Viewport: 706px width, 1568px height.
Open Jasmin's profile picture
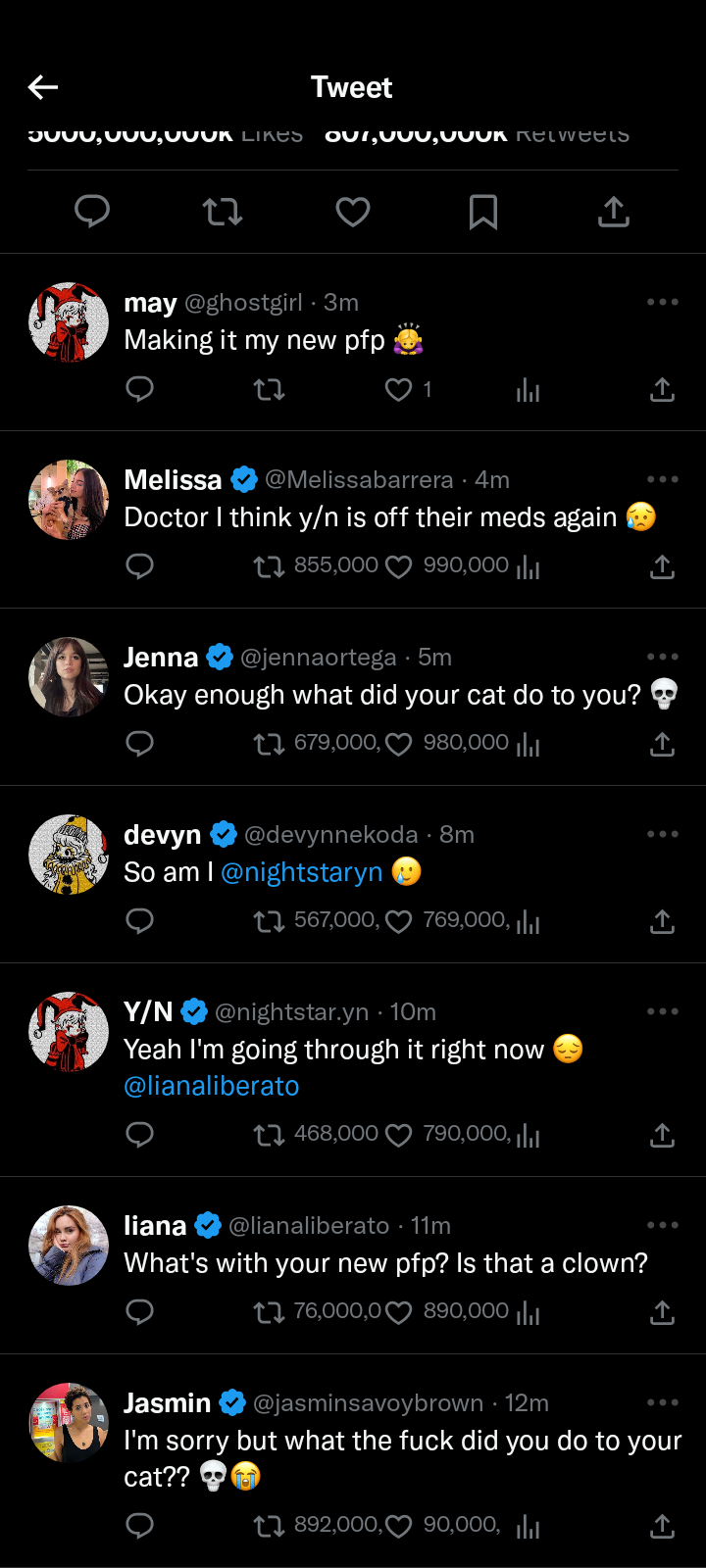69,1423
